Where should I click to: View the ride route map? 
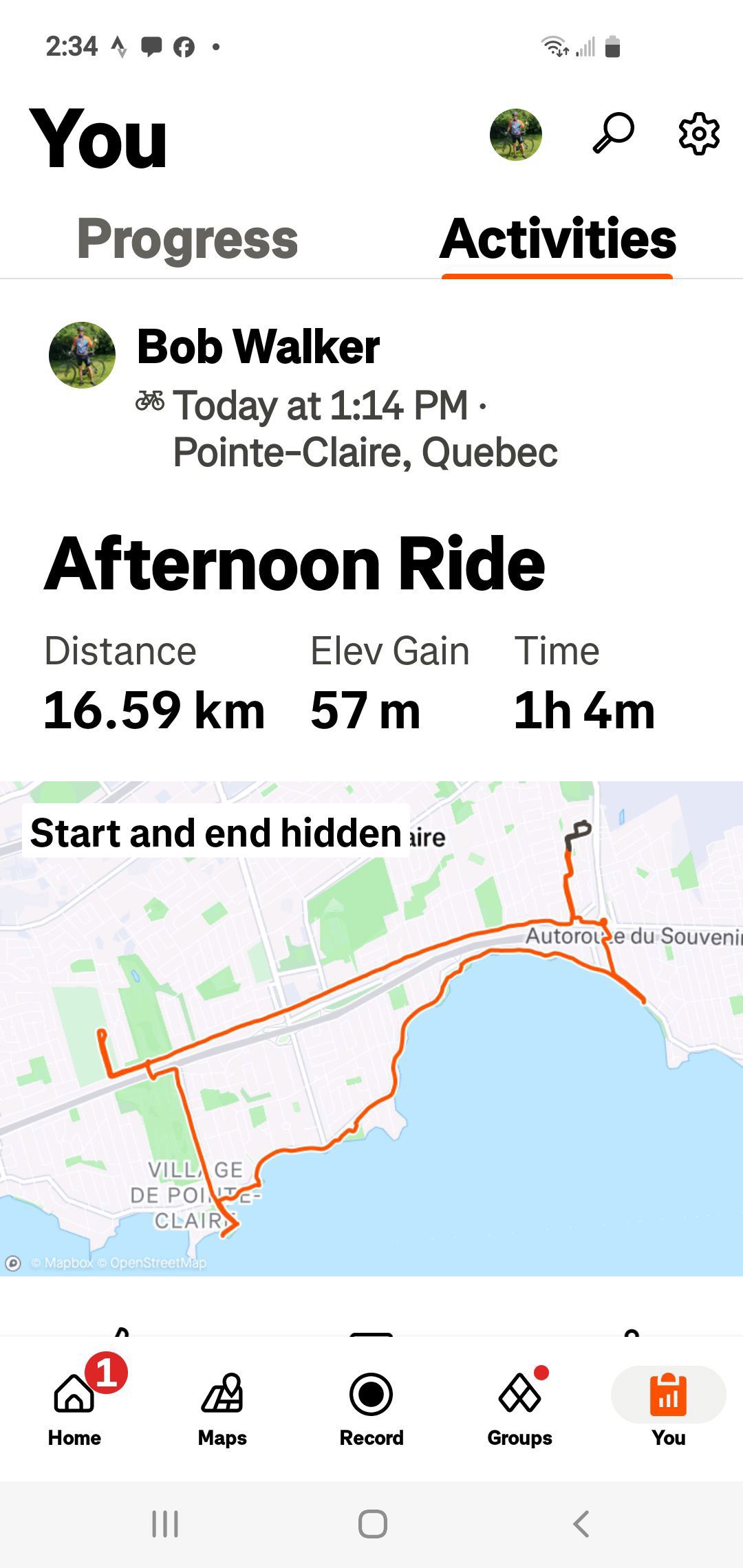click(x=371, y=1028)
